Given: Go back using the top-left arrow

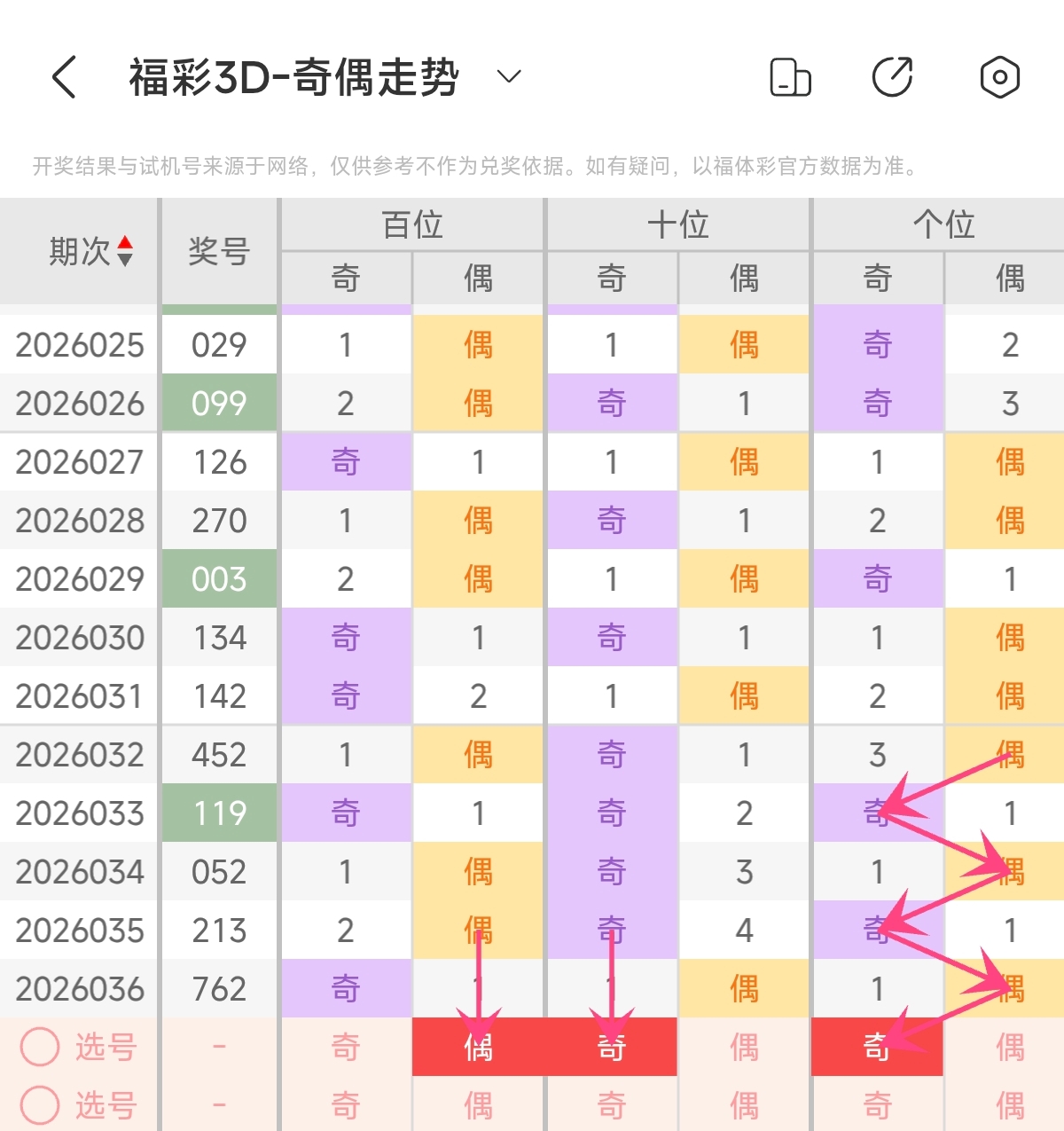Looking at the screenshot, I should point(64,77).
